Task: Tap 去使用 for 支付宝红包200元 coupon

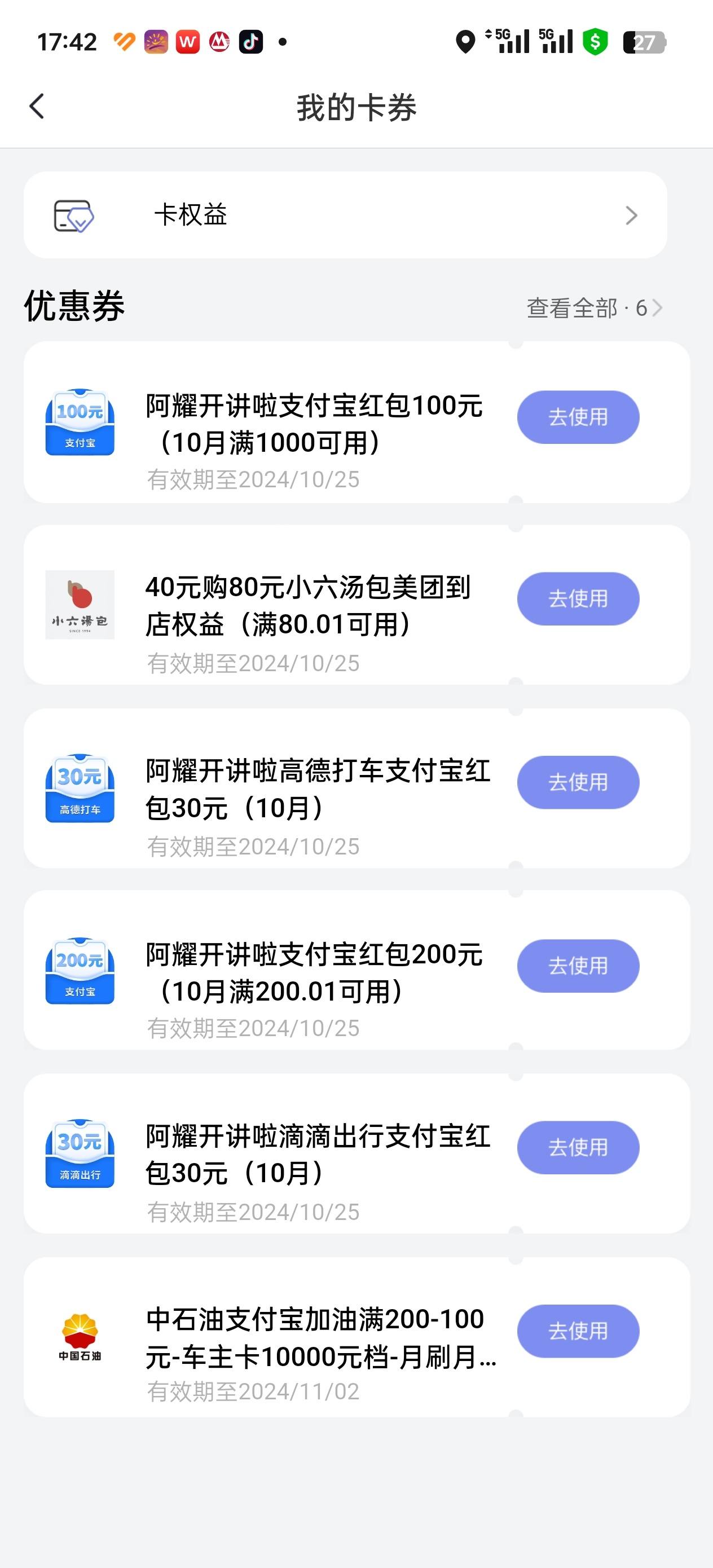Action: coord(578,966)
